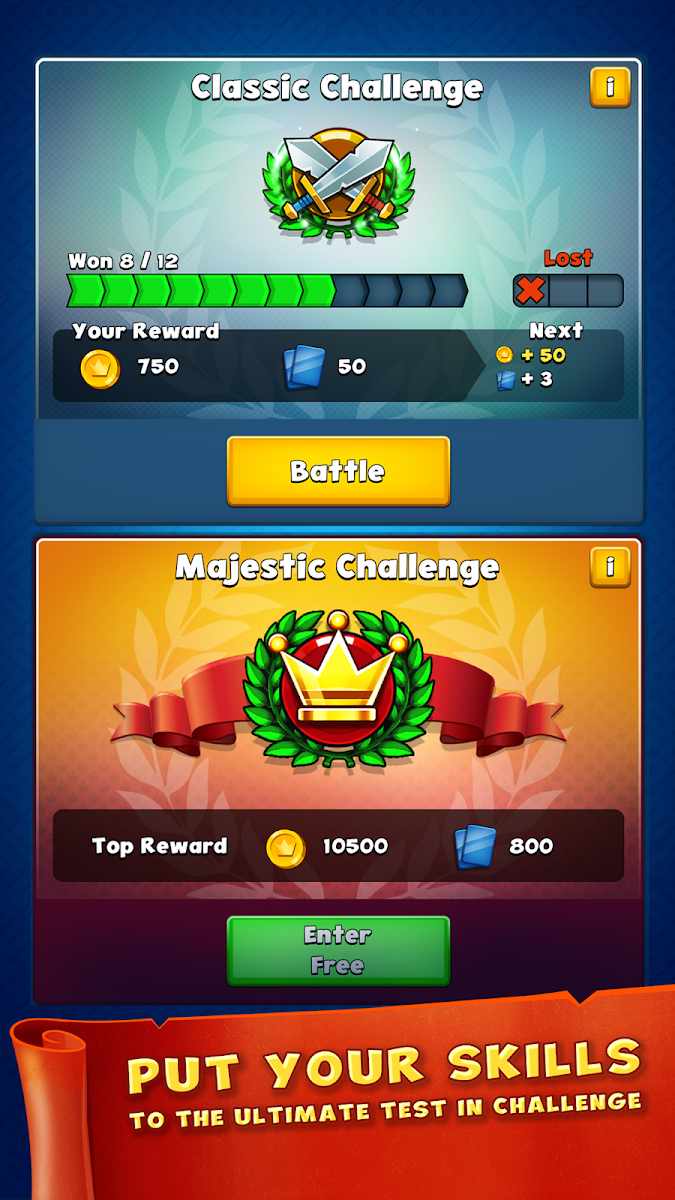
Task: Open info for Classic Challenge
Action: click(610, 88)
